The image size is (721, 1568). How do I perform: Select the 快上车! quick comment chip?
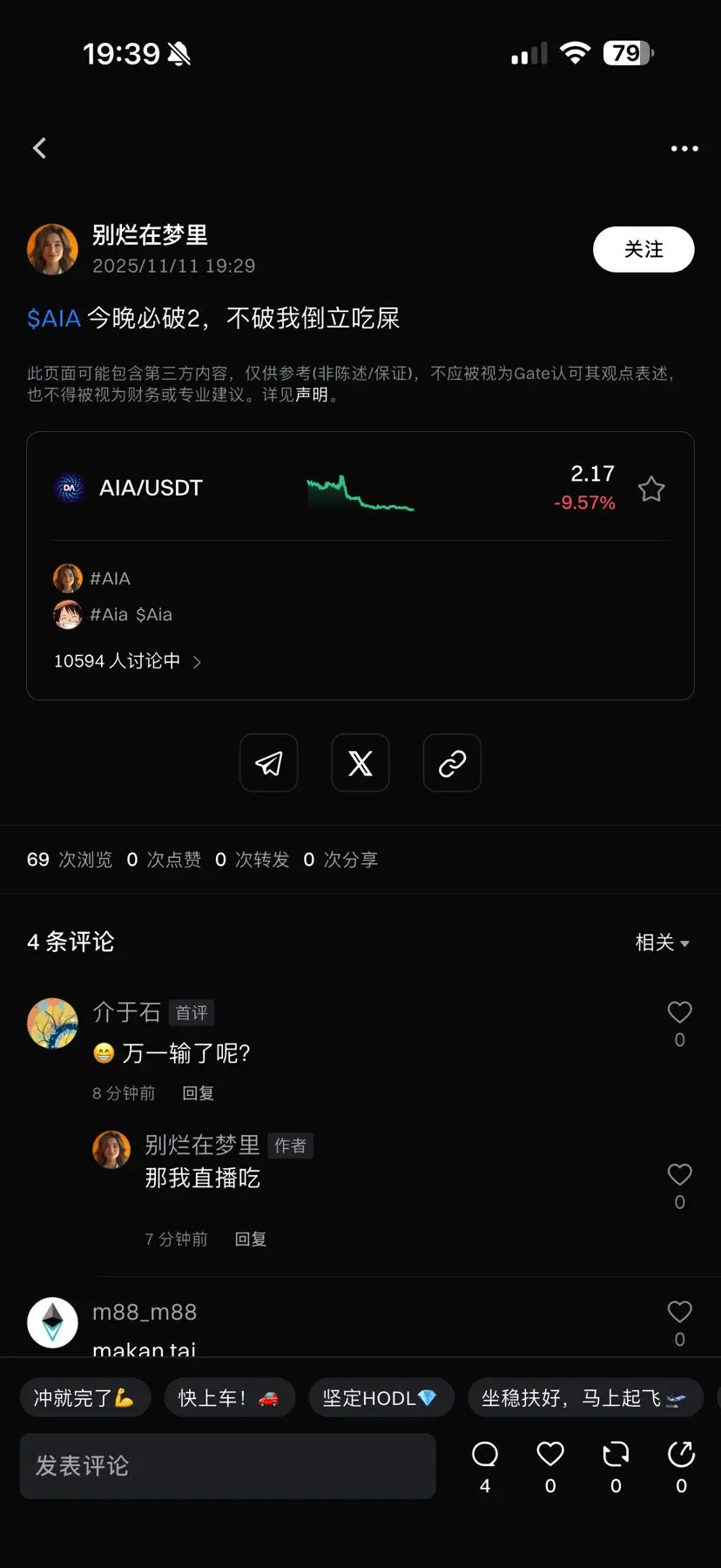(229, 1398)
